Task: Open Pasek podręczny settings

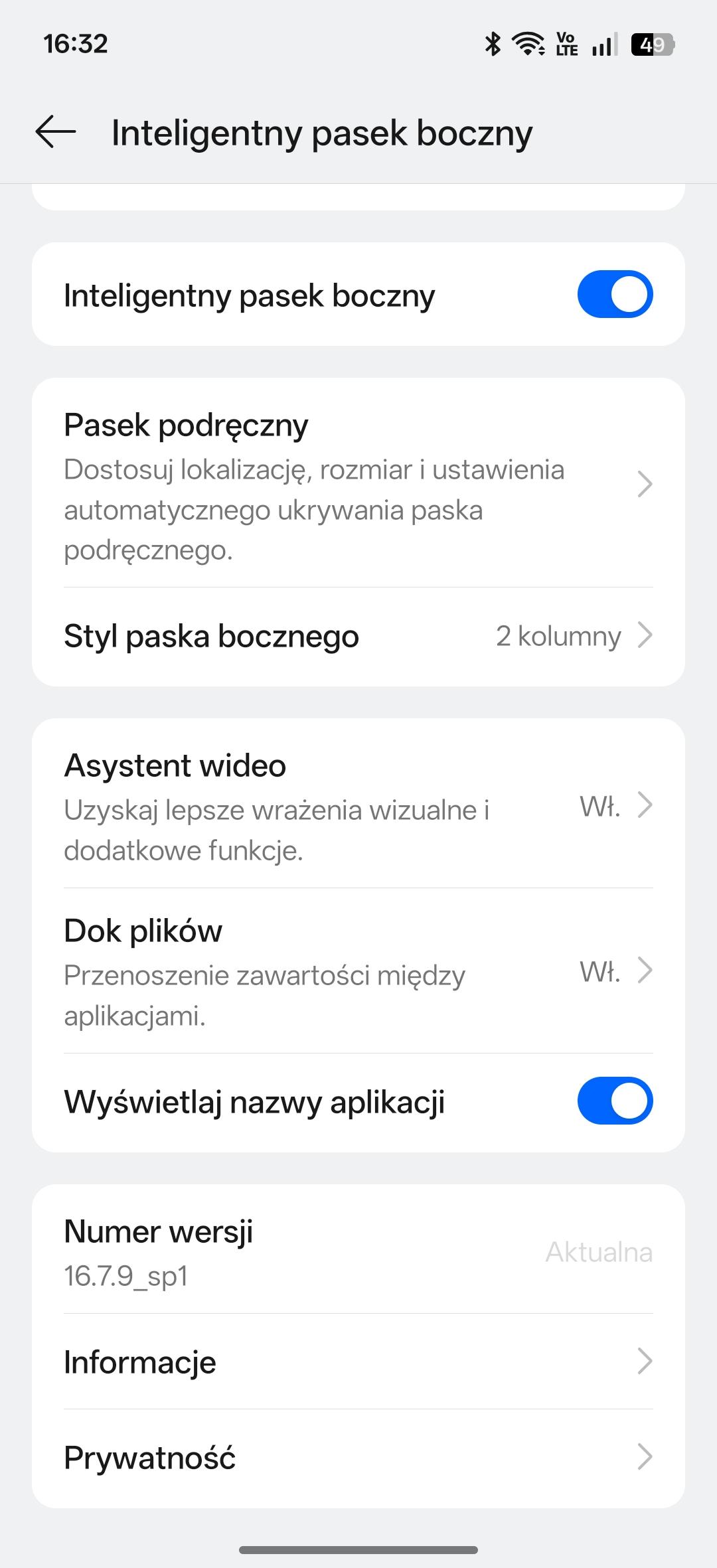Action: point(358,485)
